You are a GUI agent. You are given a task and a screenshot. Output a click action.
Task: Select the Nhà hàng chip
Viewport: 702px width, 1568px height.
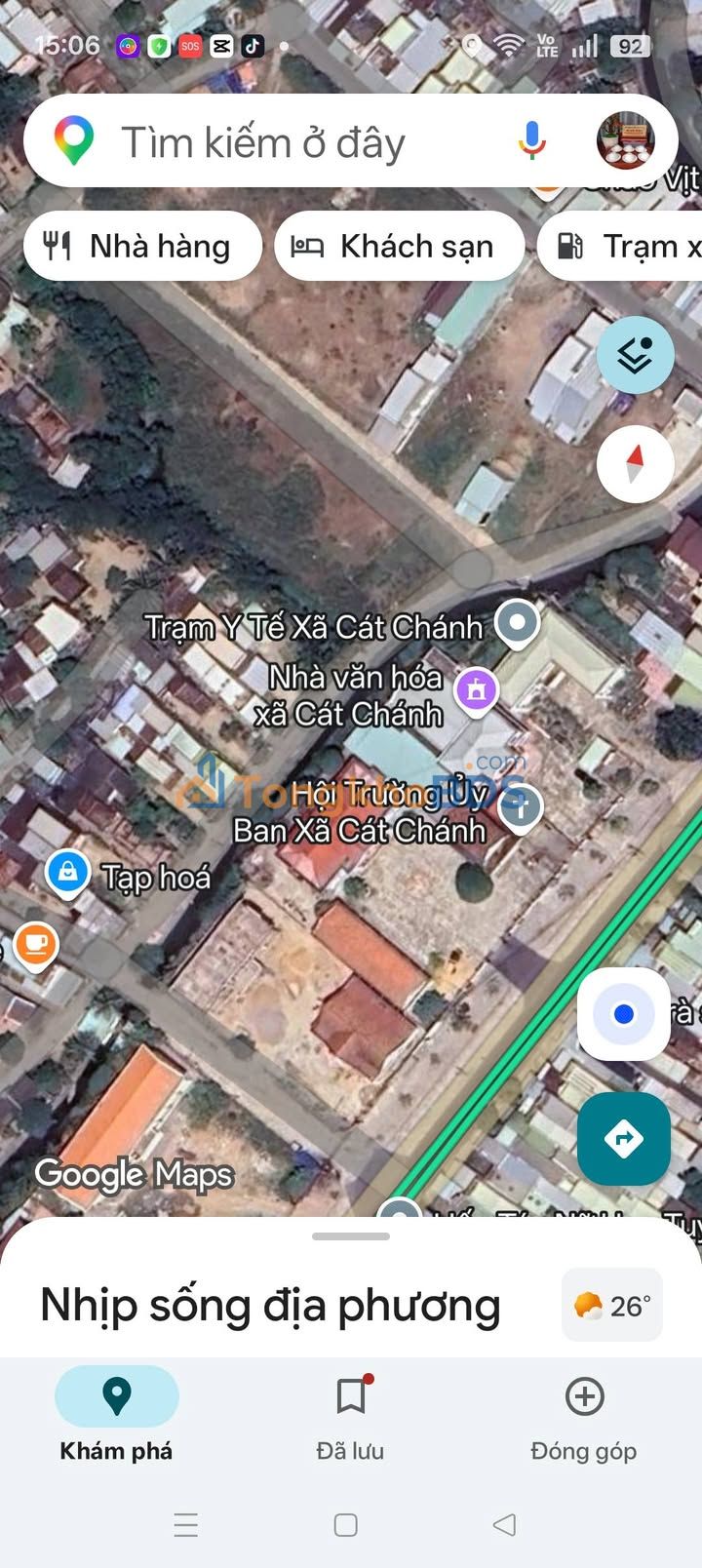point(141,247)
